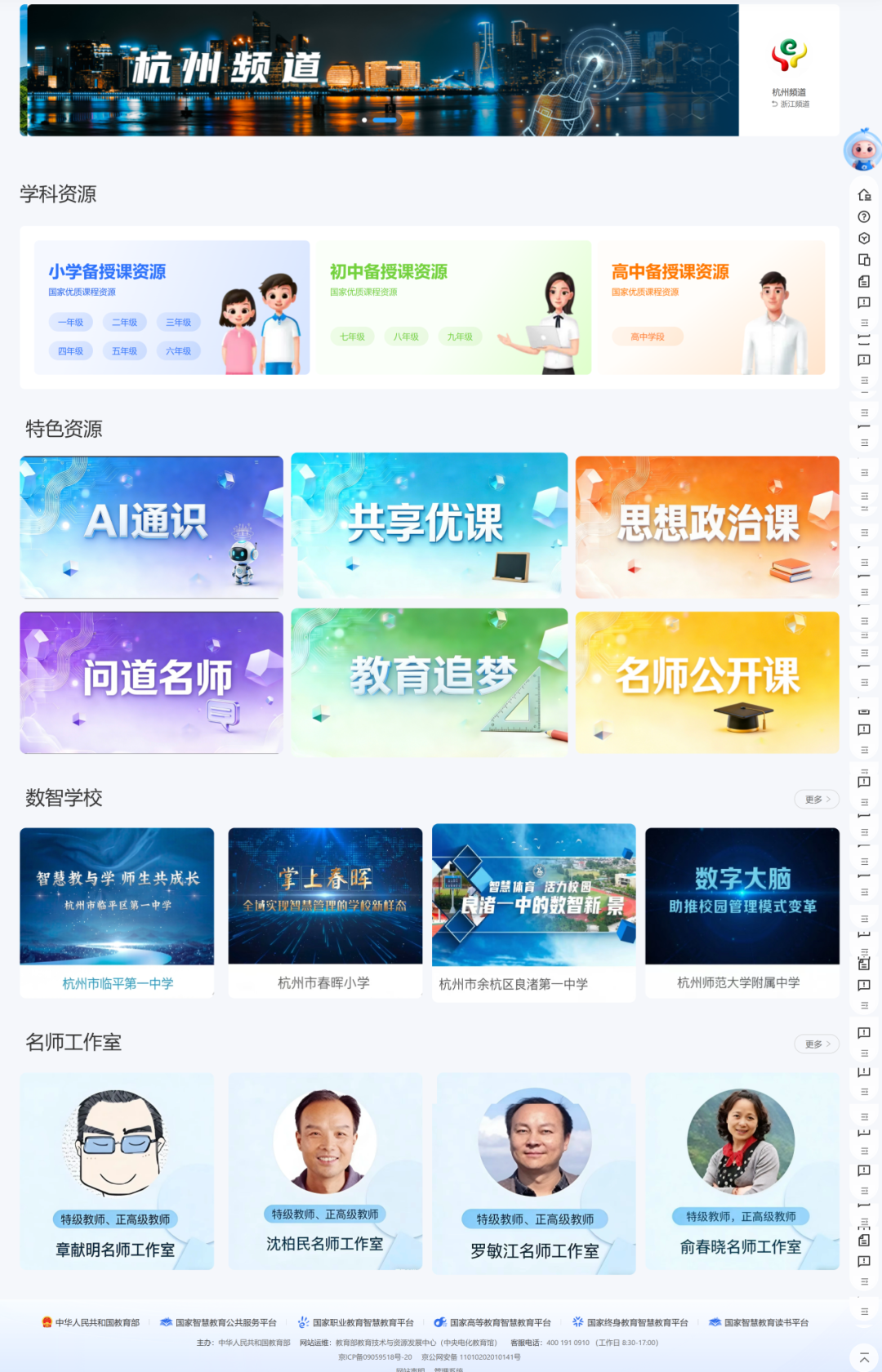Open the Home icon in the right sidebar

coord(862,196)
